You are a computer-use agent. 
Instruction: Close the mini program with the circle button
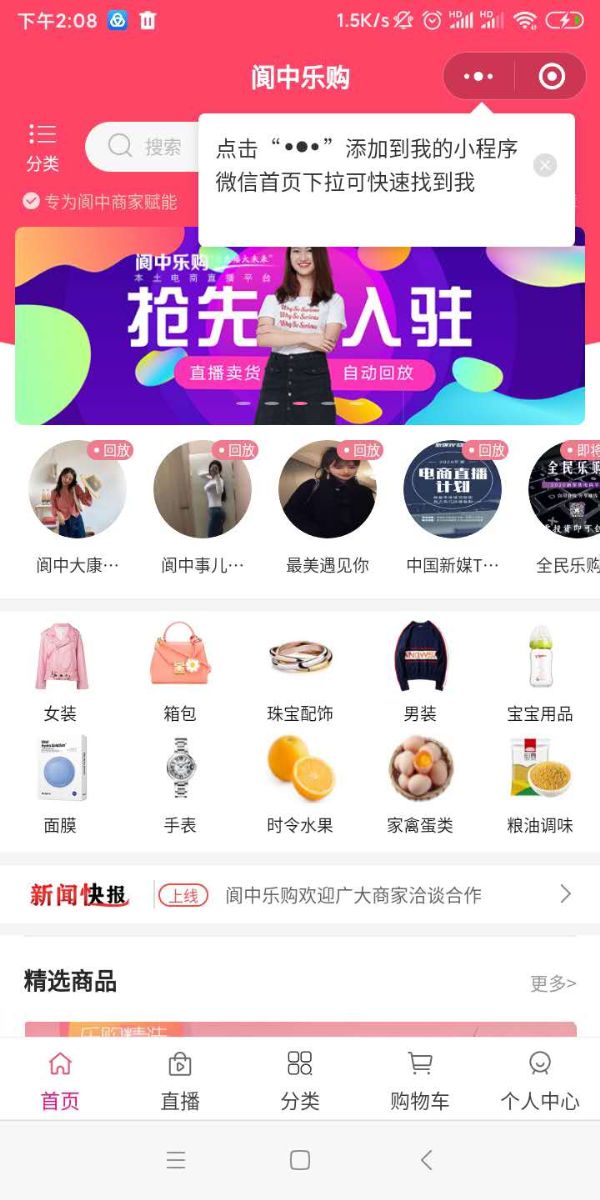click(x=551, y=77)
